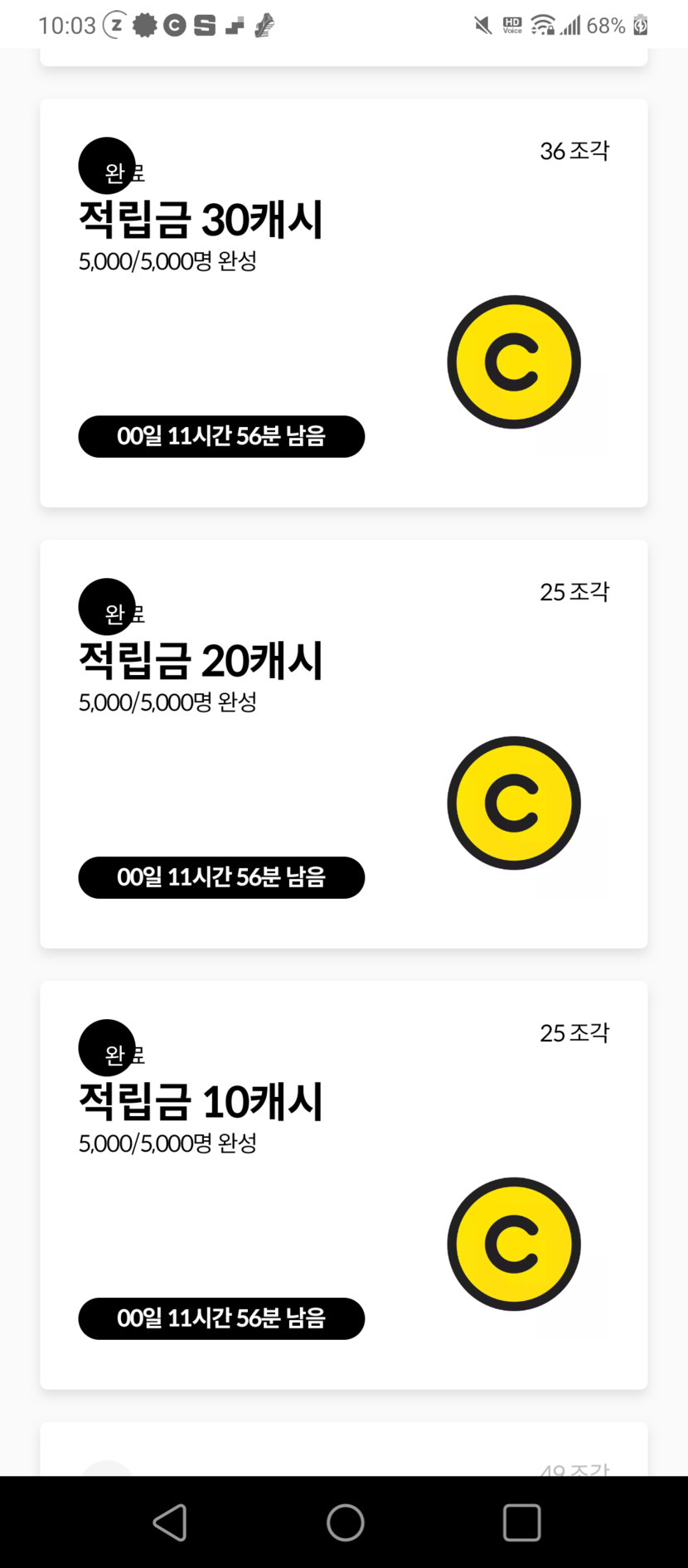Return to the system home screen
This screenshot has height=1568, width=688.
coord(345,1522)
